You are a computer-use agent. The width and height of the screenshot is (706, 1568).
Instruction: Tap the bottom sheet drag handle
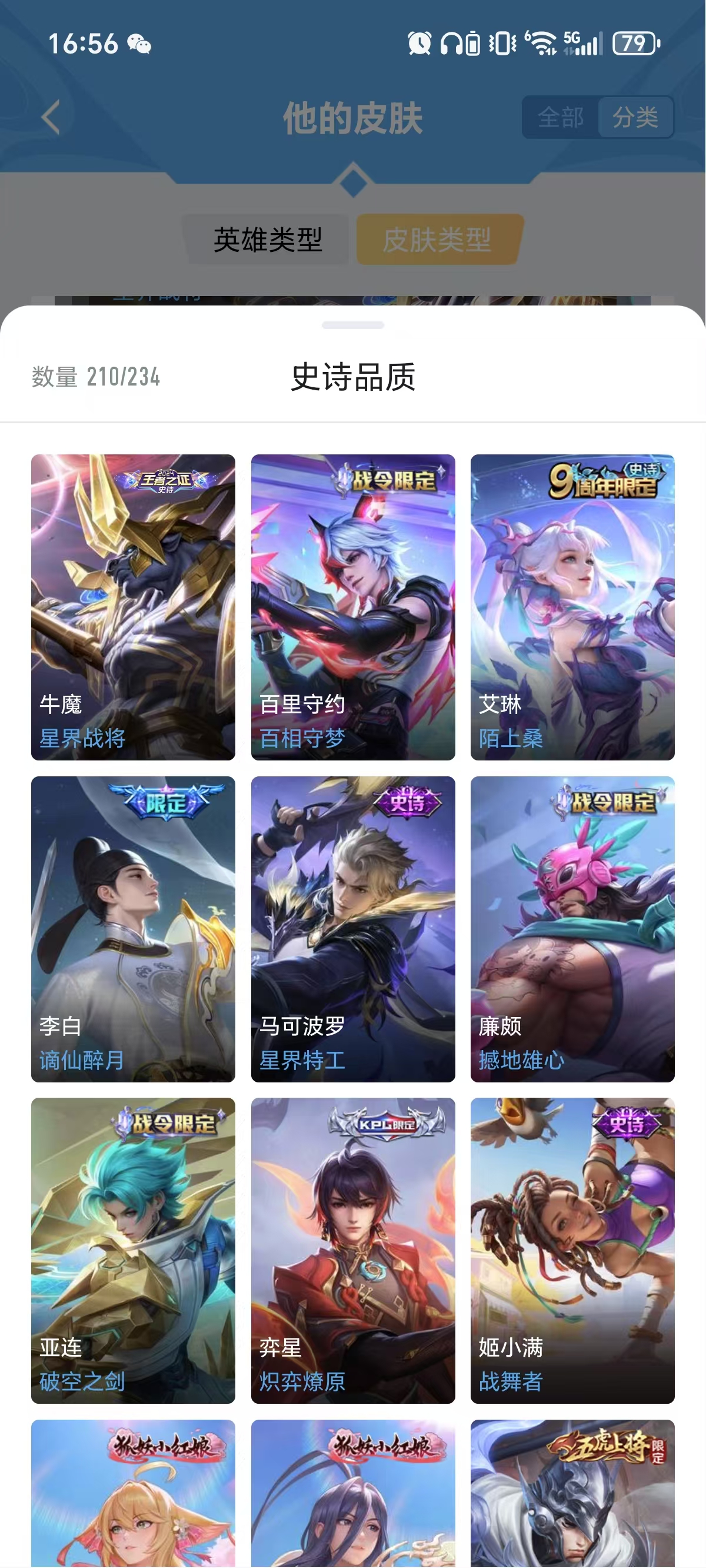[353, 325]
